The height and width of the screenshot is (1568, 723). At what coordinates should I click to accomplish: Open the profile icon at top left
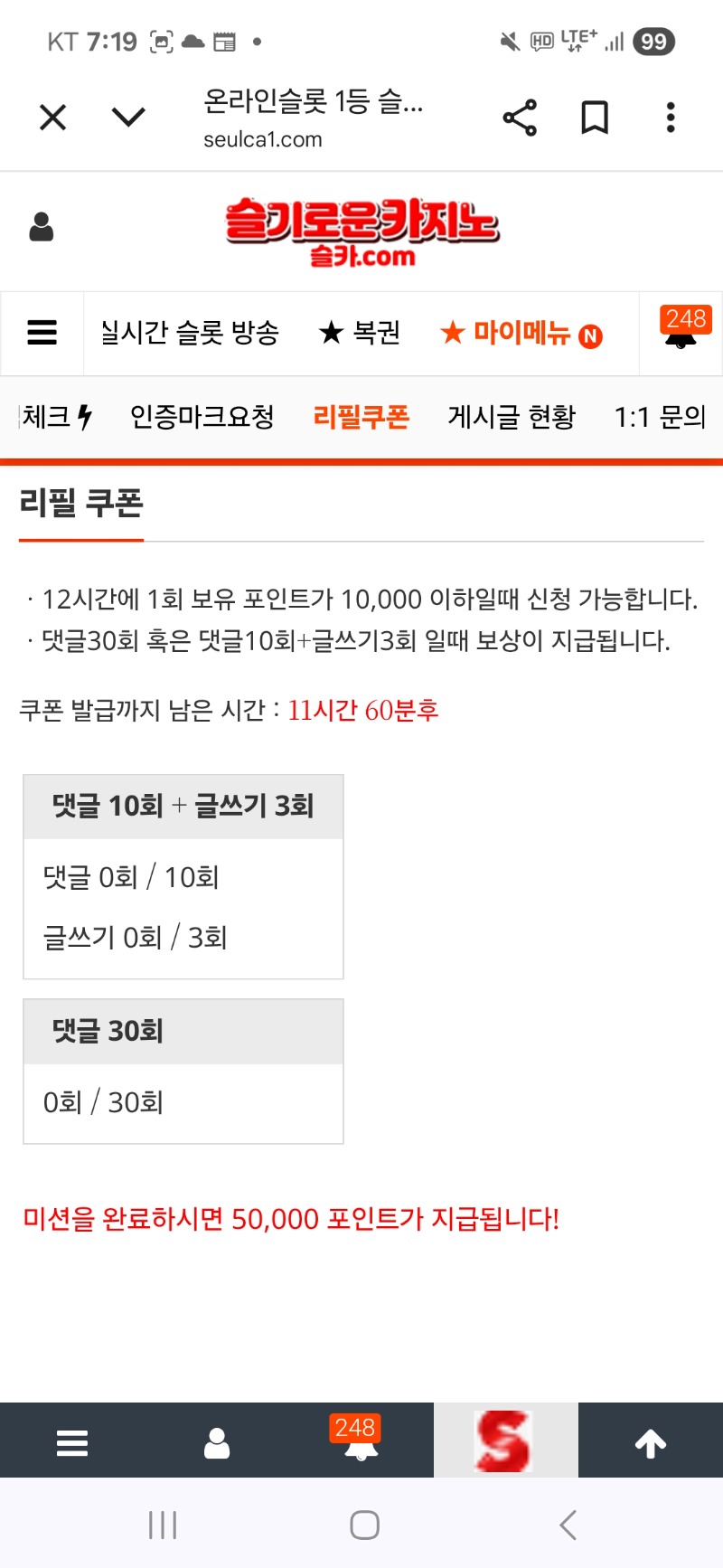point(42,227)
